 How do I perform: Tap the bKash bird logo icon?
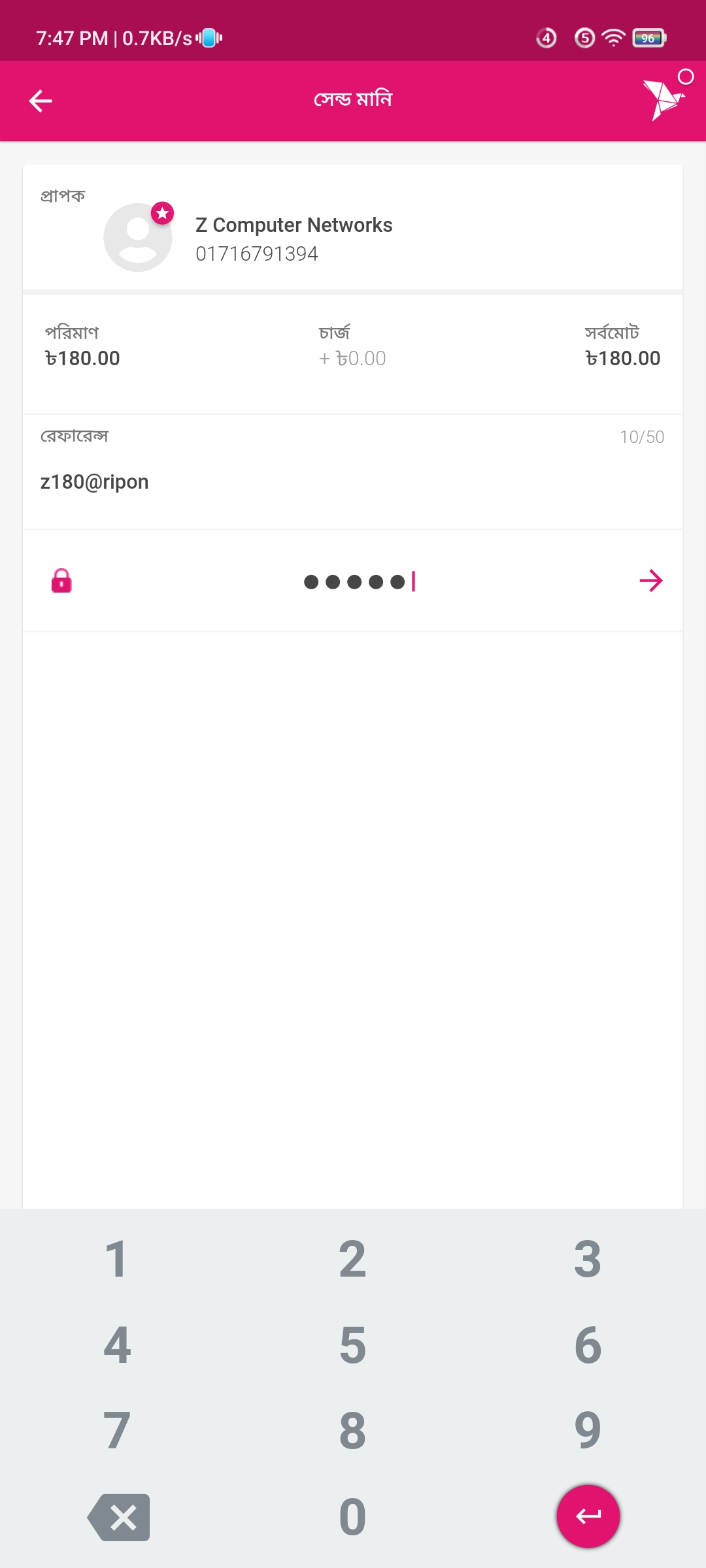click(663, 100)
